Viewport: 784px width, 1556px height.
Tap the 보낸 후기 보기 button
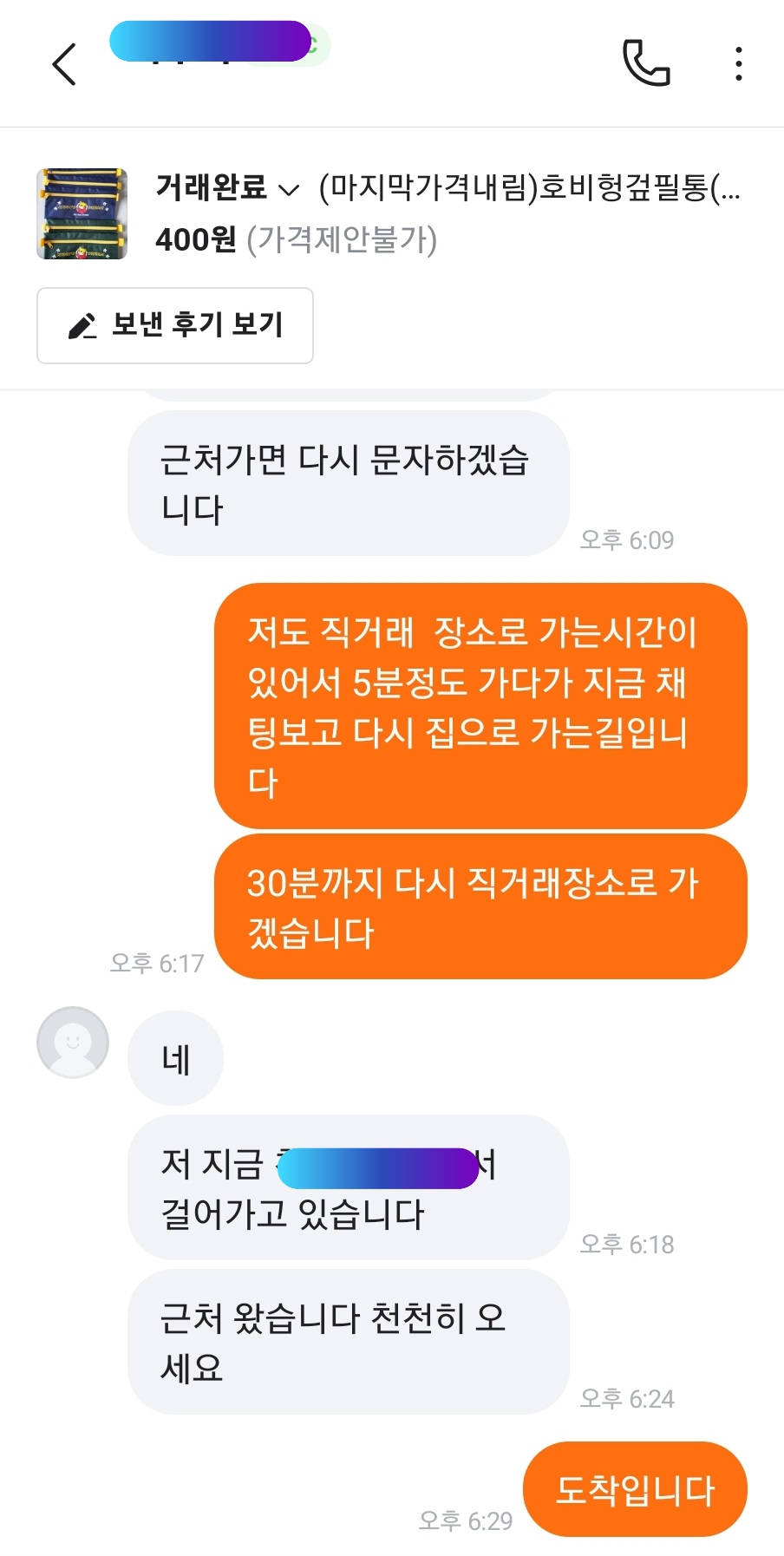tap(175, 325)
